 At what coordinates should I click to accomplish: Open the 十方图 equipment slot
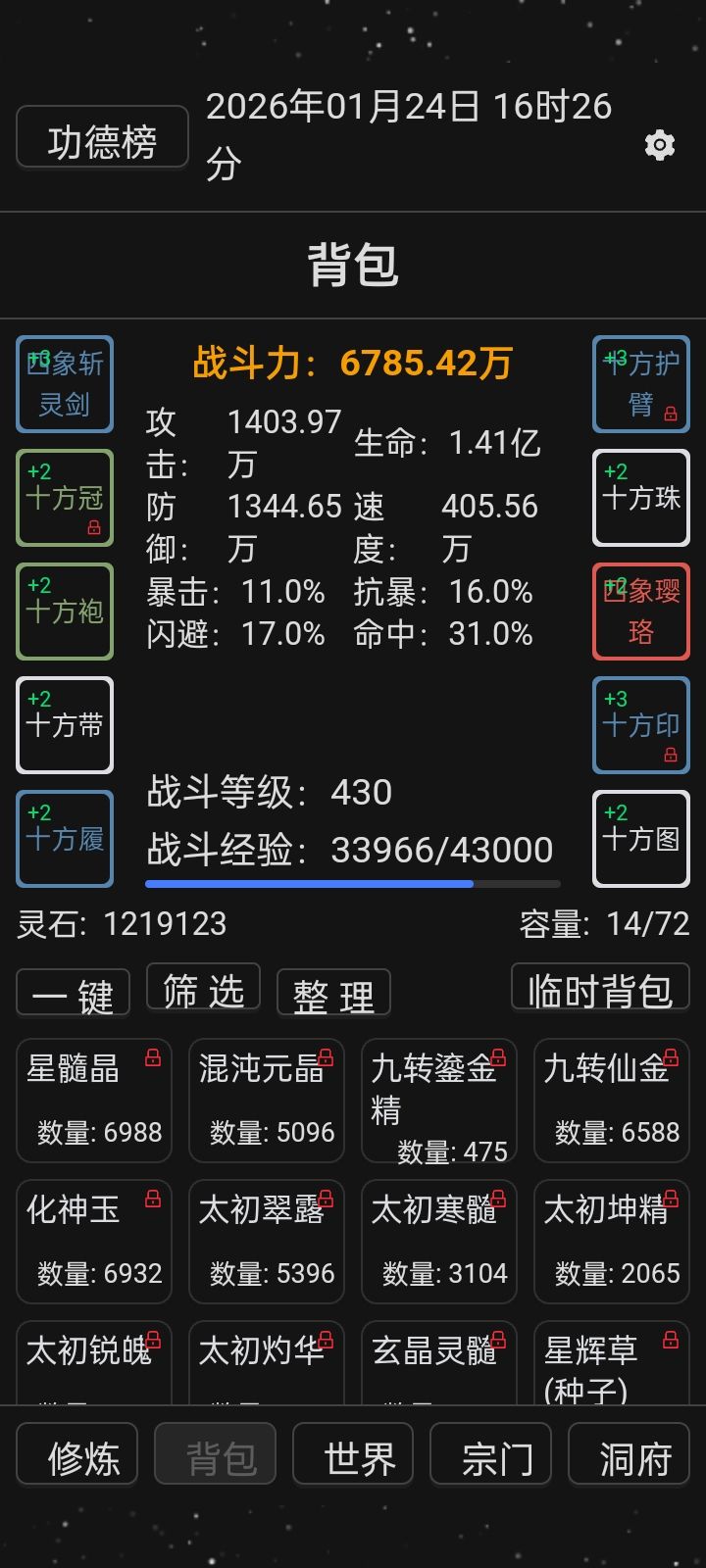[x=640, y=839]
